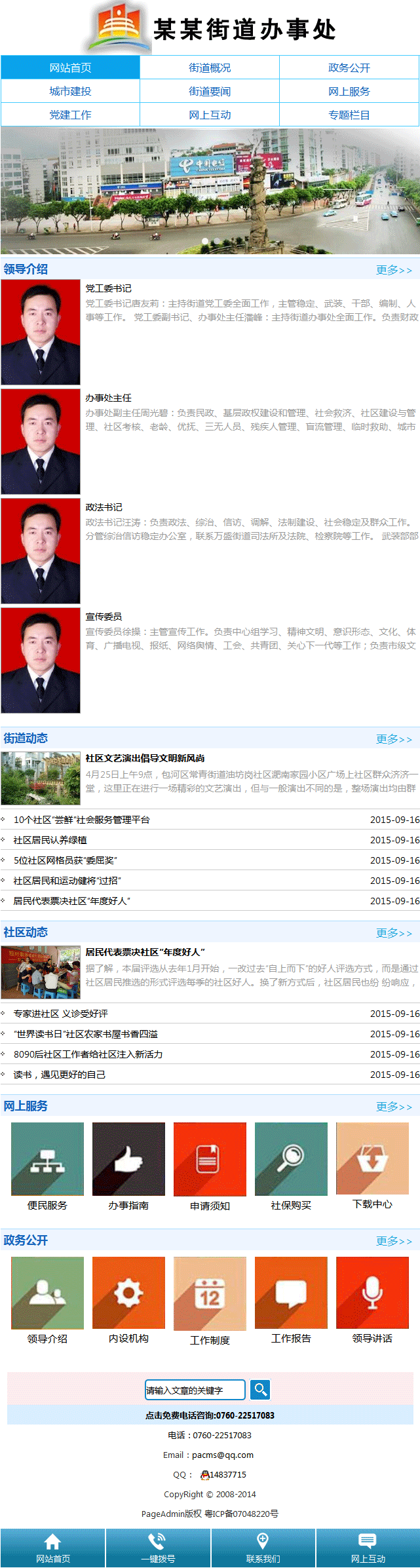
Task: Select 一键拨号 in the bottom bar
Action: click(158, 1548)
